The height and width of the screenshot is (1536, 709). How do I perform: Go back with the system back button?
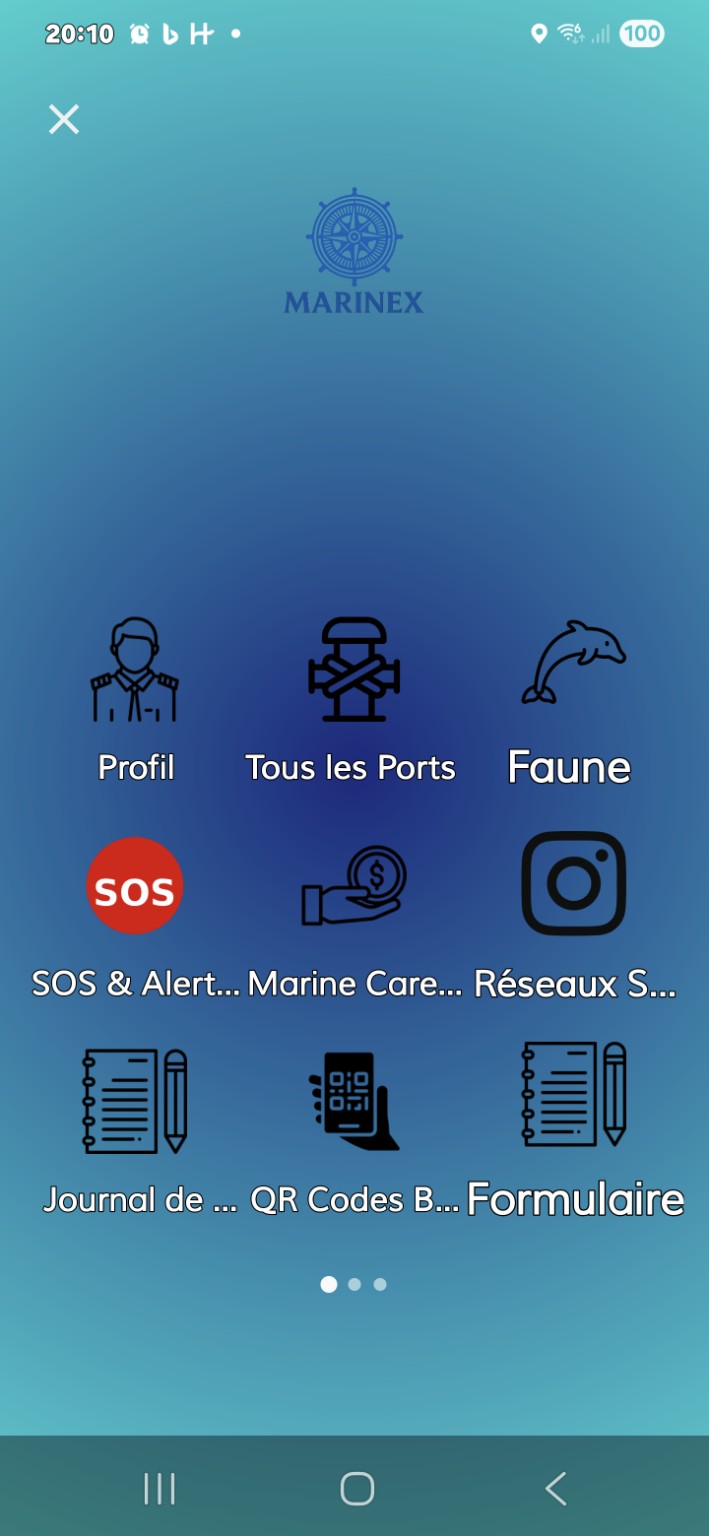556,1489
